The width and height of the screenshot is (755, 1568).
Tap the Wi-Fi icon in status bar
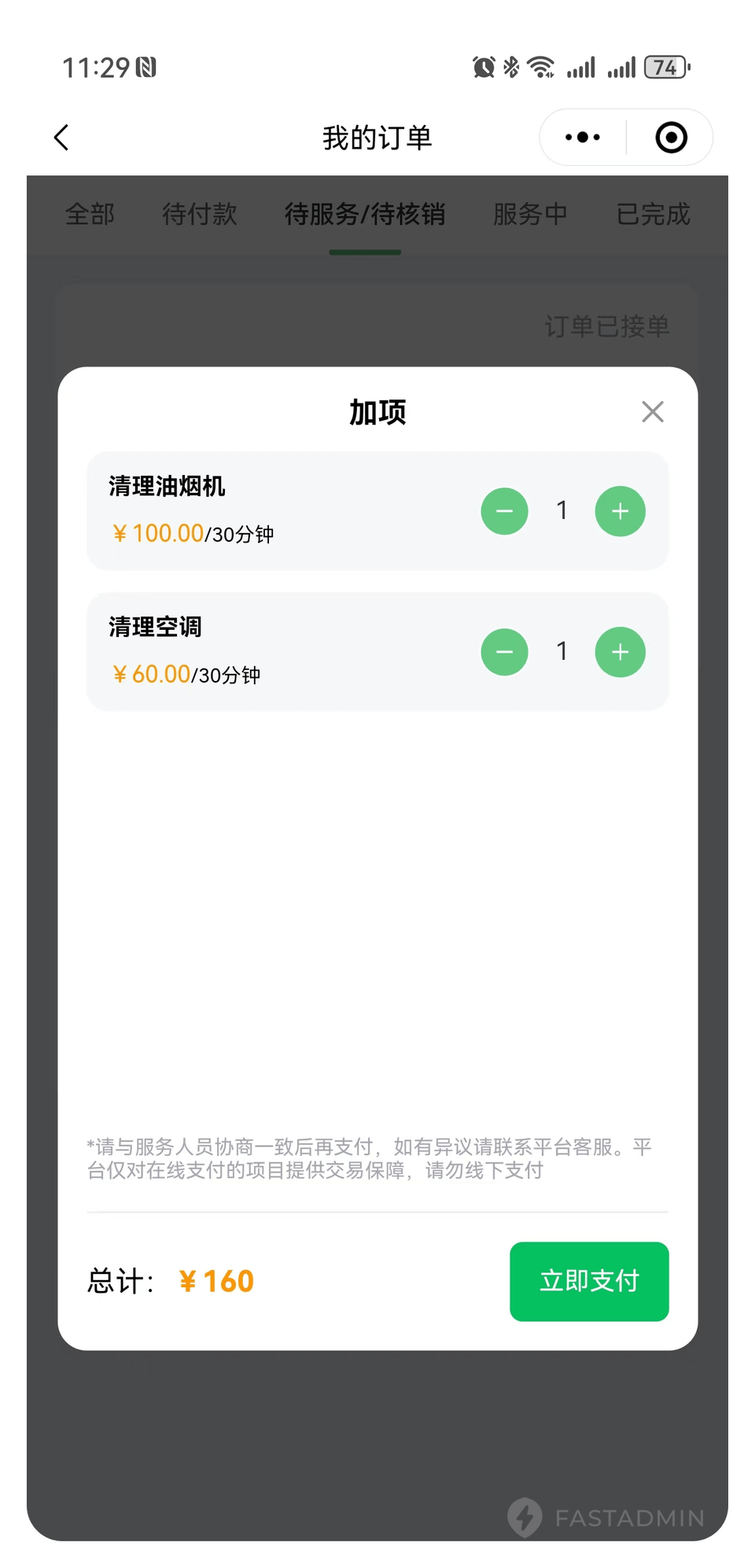point(540,67)
